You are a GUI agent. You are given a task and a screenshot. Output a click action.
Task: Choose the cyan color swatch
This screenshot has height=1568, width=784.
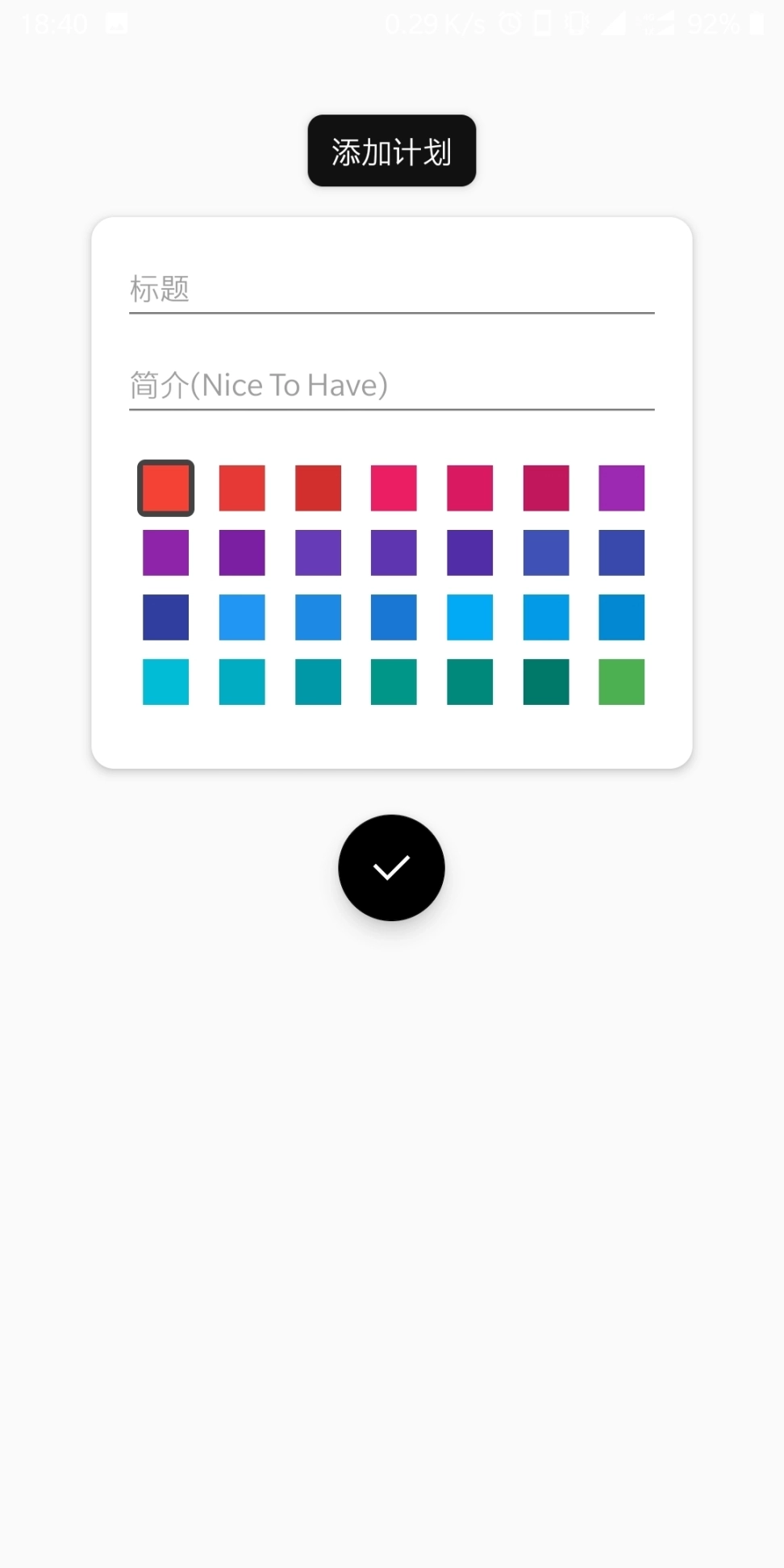pyautogui.click(x=166, y=682)
